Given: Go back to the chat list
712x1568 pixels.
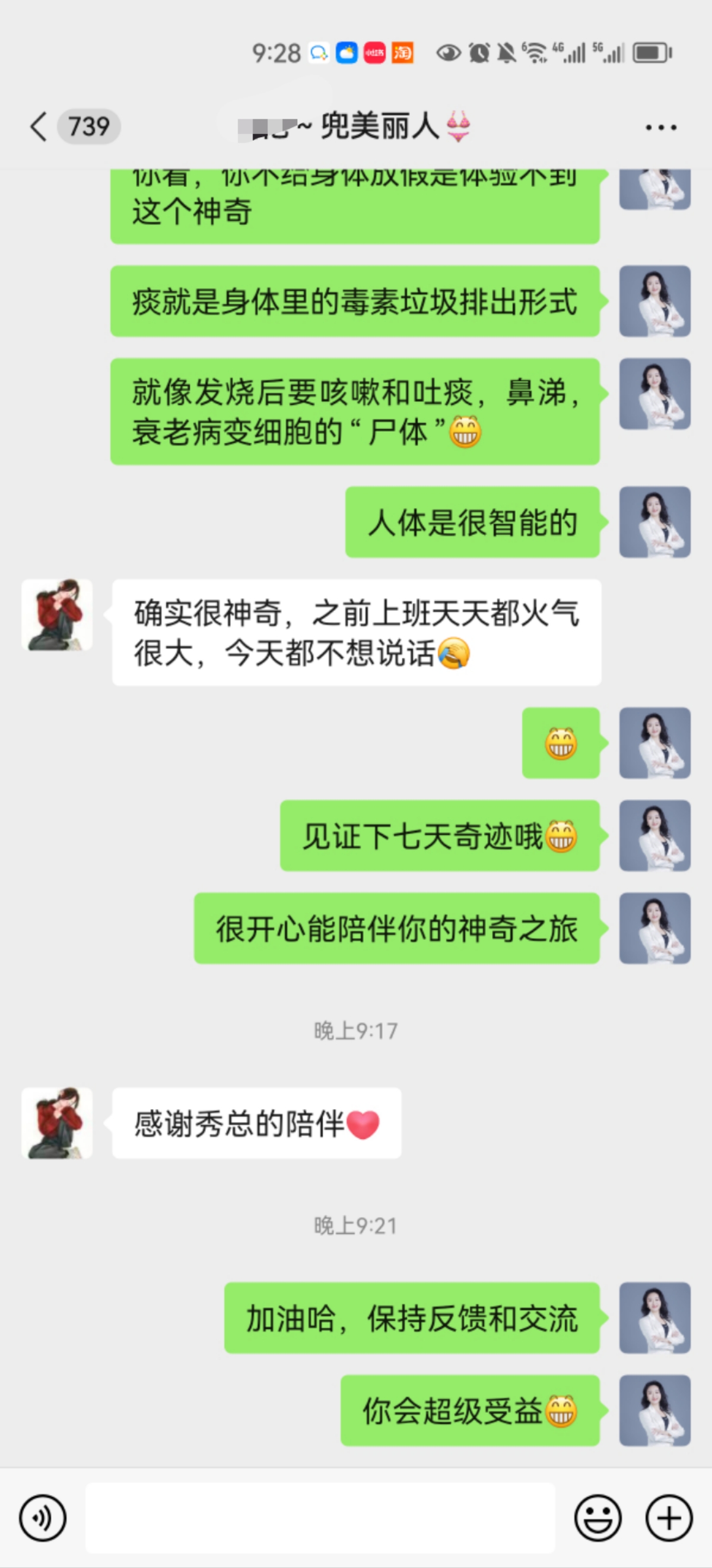Looking at the screenshot, I should coord(39,126).
